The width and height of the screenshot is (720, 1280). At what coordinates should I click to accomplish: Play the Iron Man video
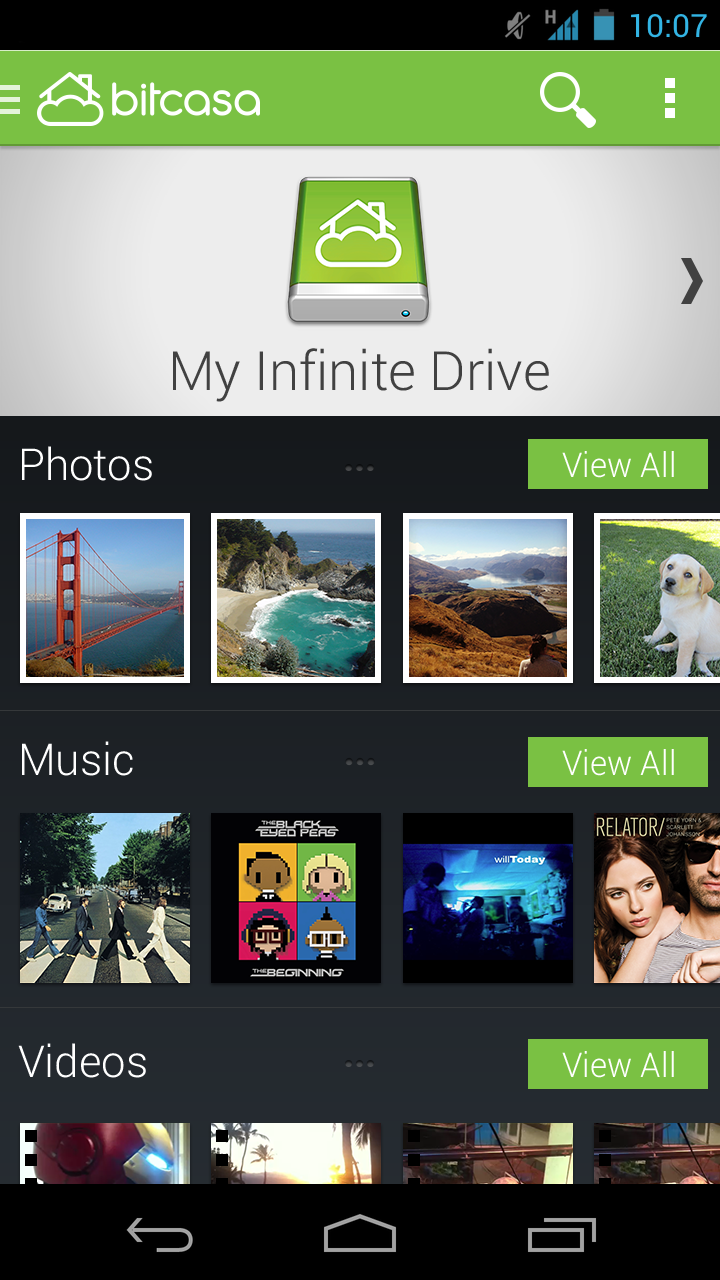click(105, 1154)
